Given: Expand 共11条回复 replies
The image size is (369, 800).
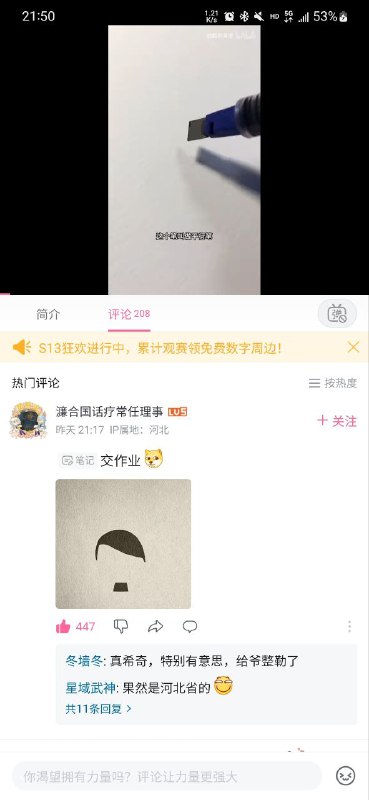Looking at the screenshot, I should coord(99,709).
